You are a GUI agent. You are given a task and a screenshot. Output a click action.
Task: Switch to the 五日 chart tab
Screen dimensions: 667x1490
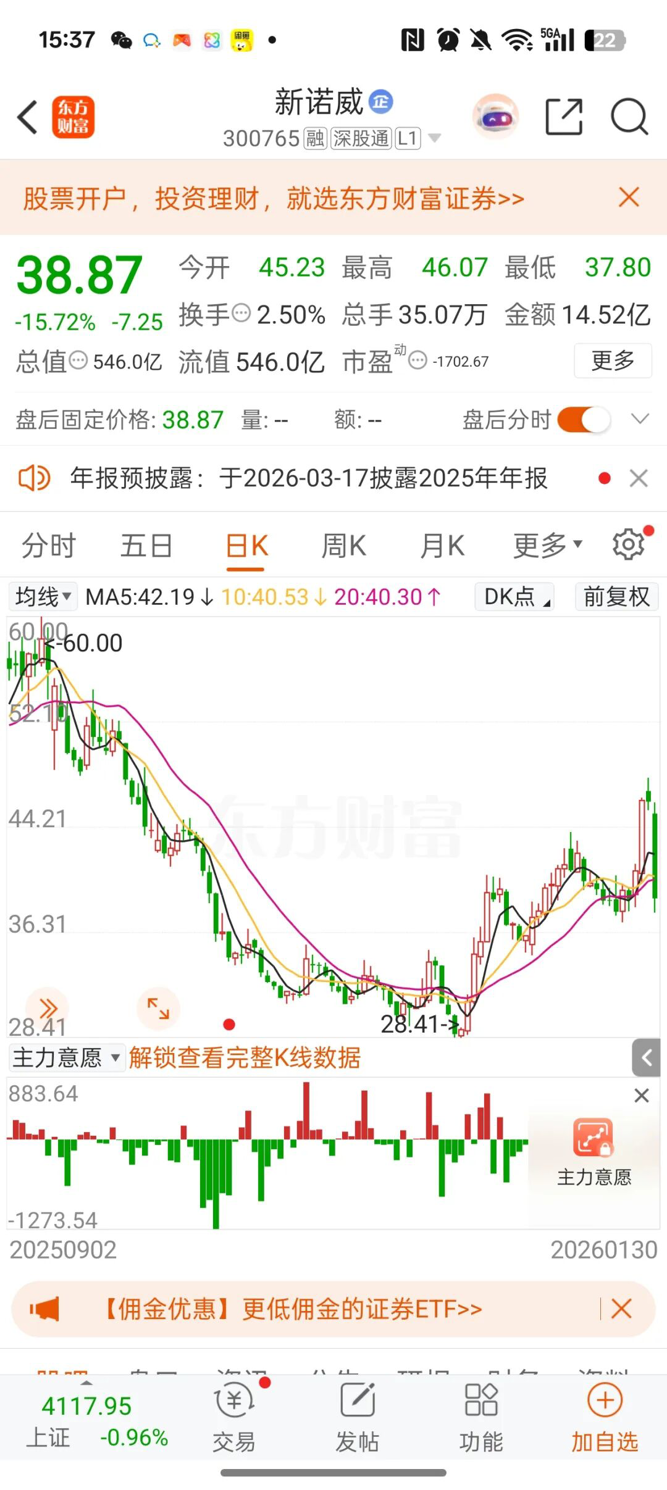tap(147, 546)
